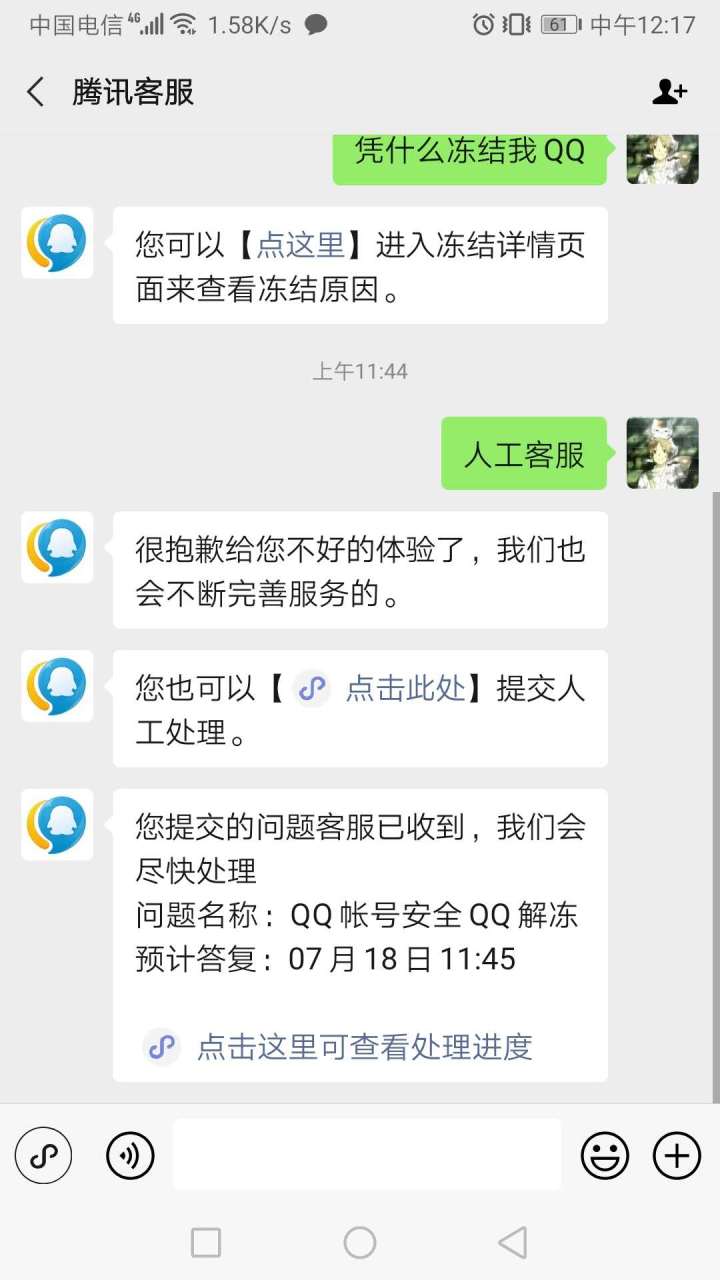Tap the back triangle navigation key
The width and height of the screenshot is (720, 1280).
pos(513,1243)
